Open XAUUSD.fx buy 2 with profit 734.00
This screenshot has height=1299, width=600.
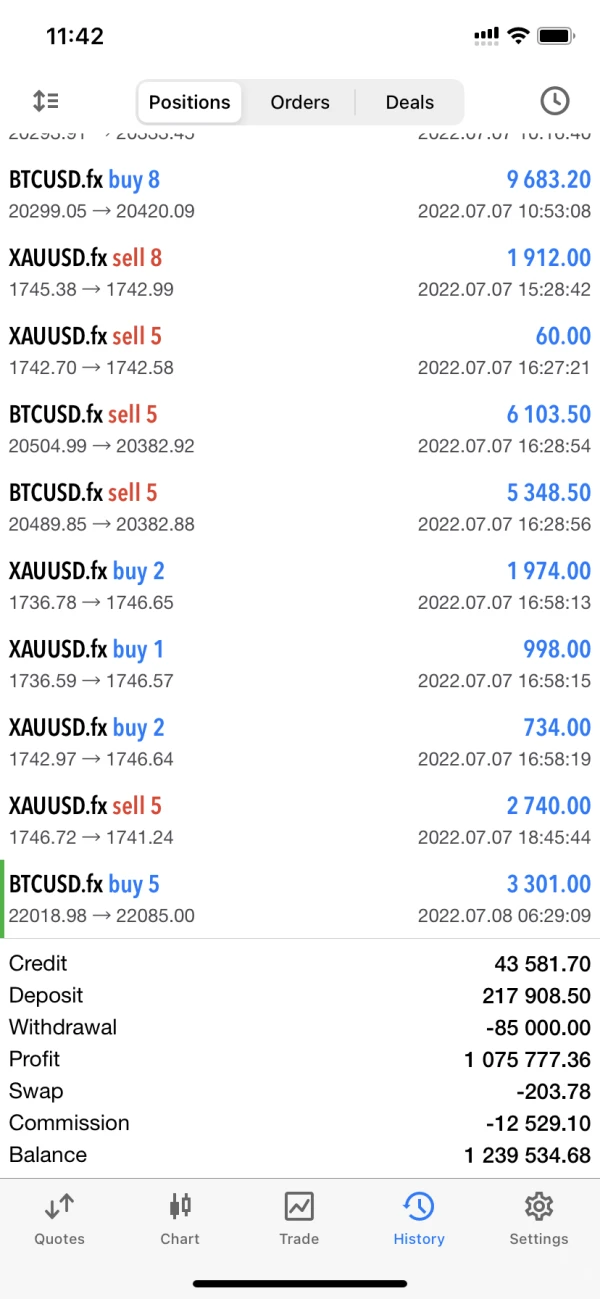tap(300, 742)
